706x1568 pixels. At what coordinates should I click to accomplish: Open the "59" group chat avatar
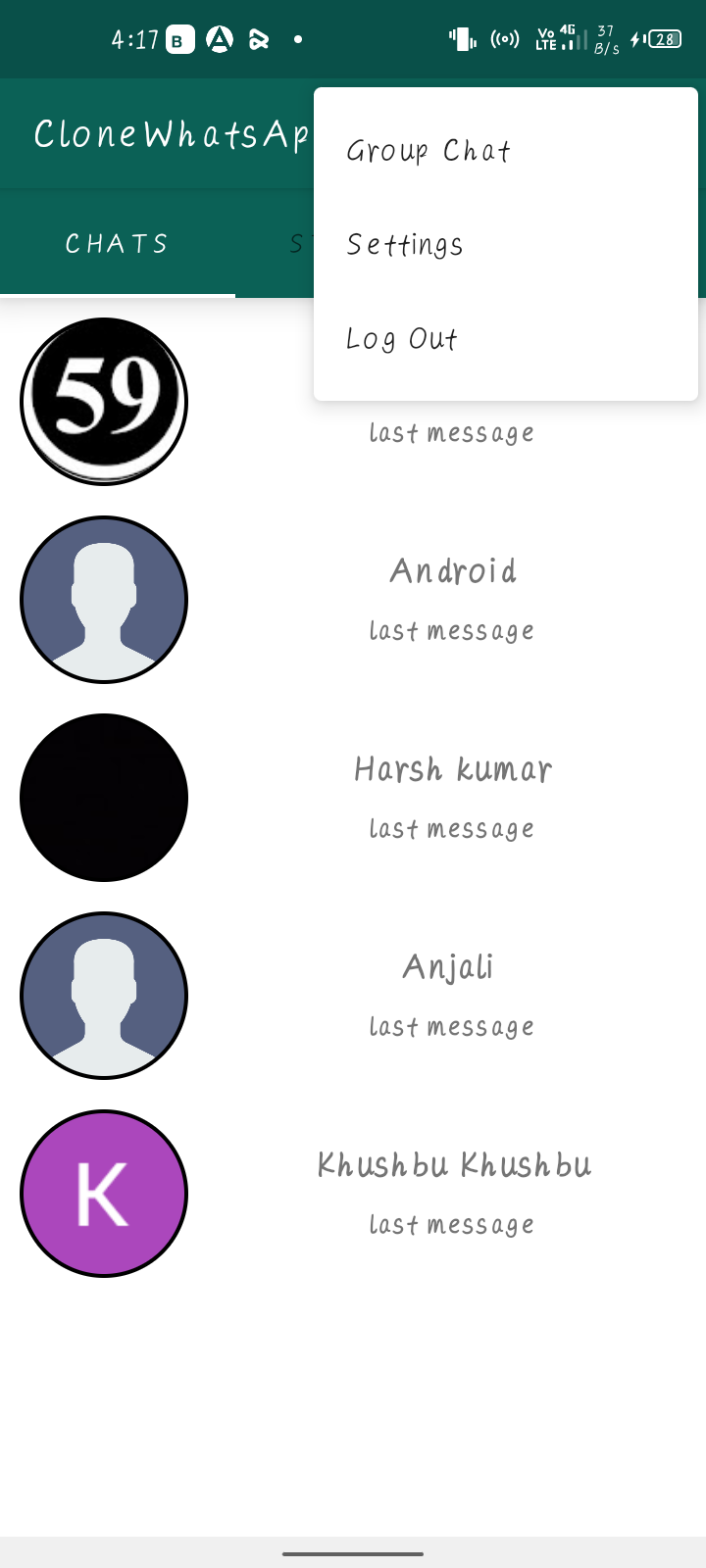[x=104, y=401]
